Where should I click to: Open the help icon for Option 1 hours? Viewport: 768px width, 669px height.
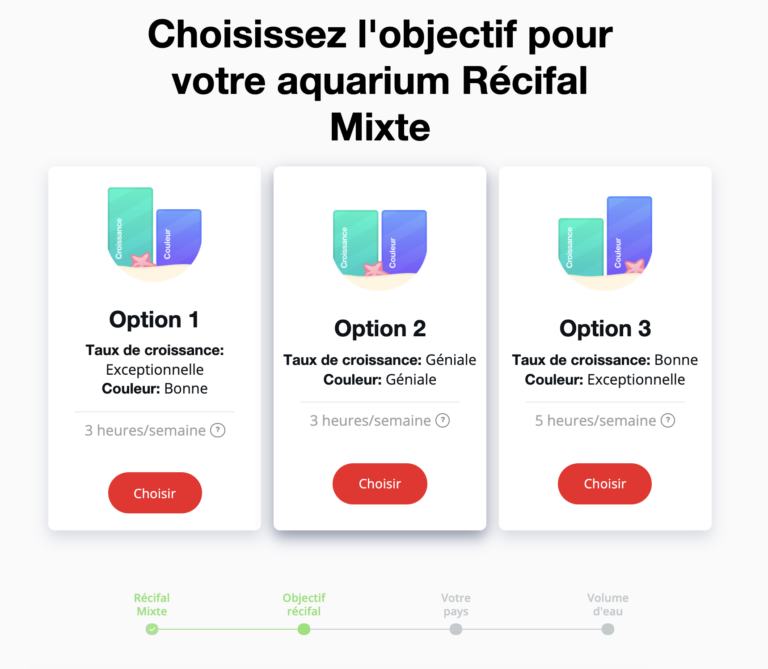pos(217,431)
